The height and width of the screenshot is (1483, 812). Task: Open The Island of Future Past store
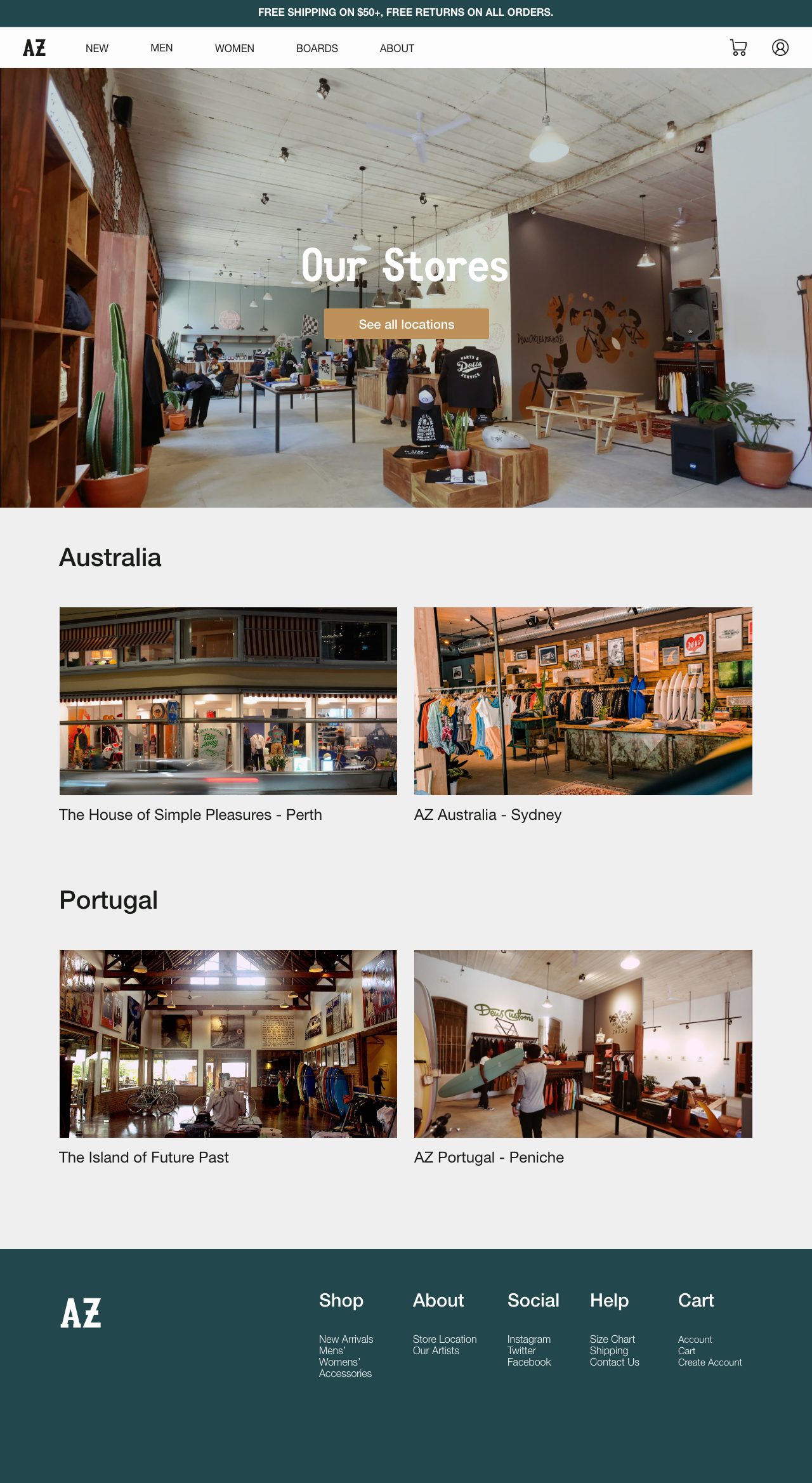tap(228, 1044)
